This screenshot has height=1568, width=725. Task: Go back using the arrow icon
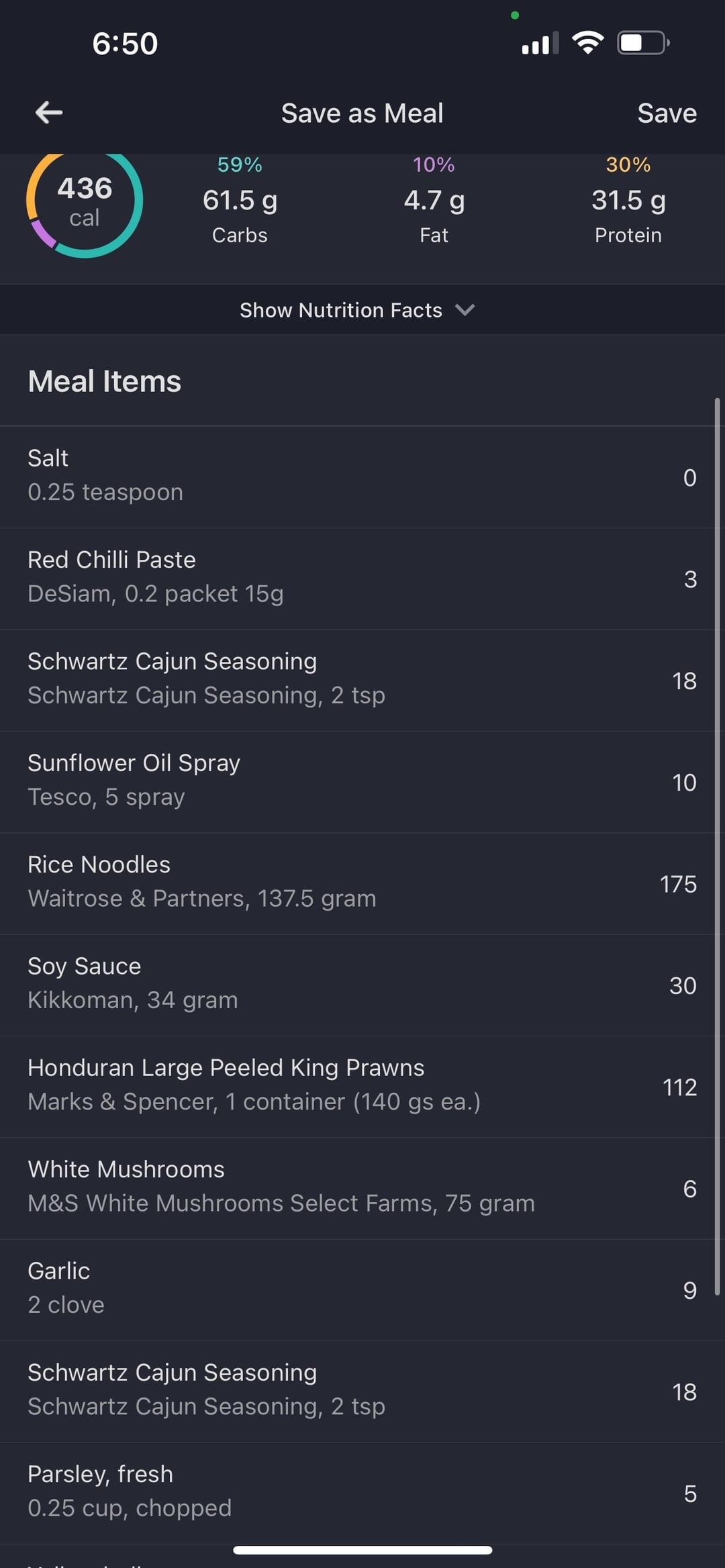click(x=49, y=113)
